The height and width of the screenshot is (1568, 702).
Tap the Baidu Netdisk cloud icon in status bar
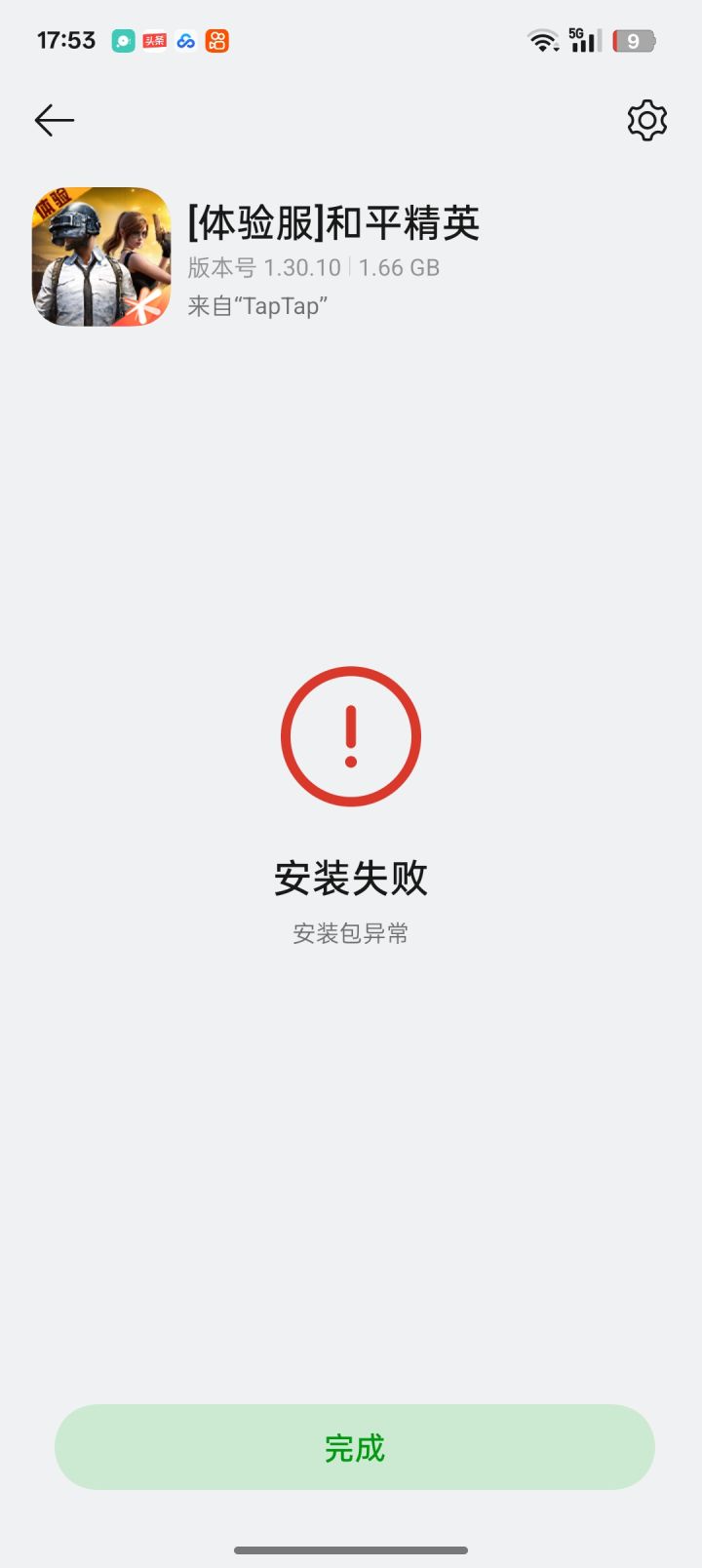(x=185, y=40)
